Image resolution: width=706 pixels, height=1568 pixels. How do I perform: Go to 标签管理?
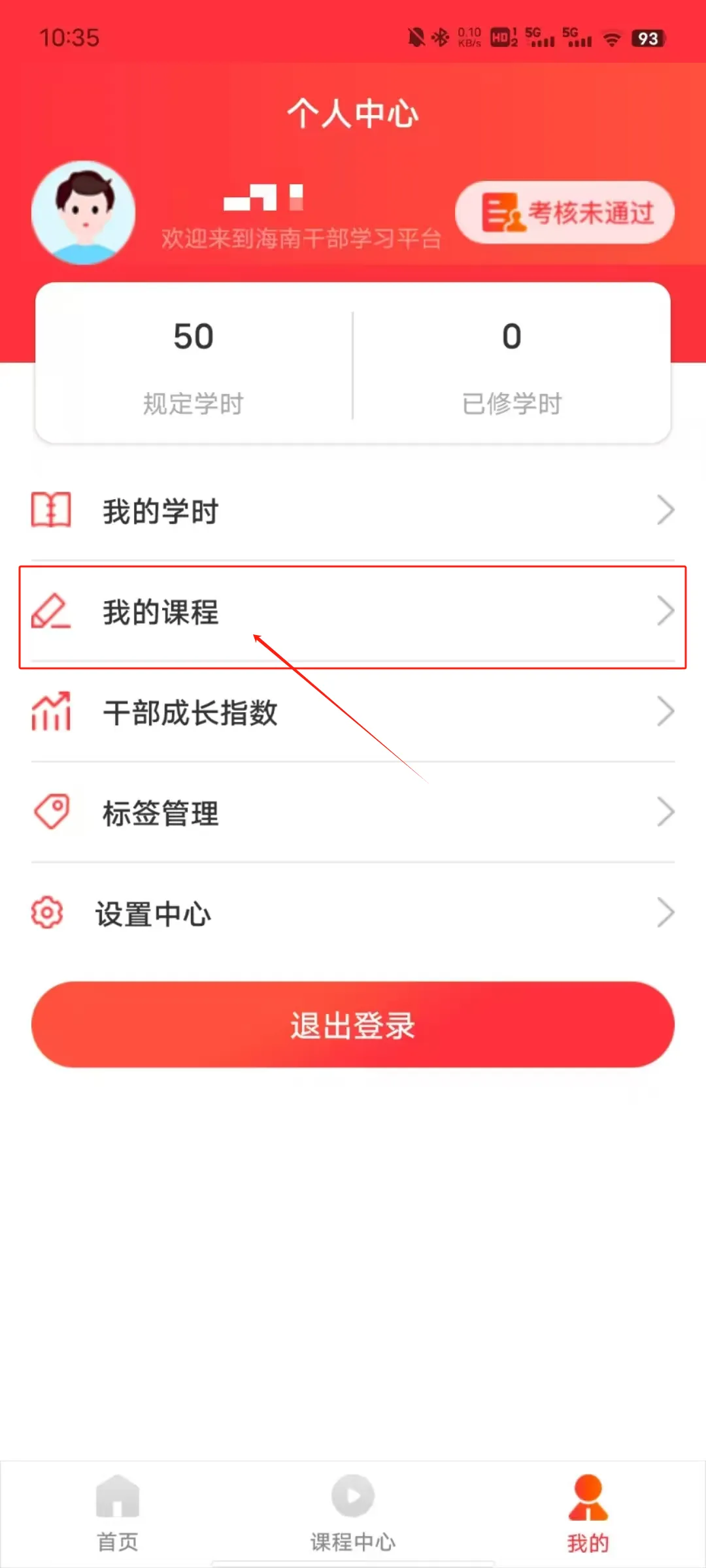coord(353,813)
